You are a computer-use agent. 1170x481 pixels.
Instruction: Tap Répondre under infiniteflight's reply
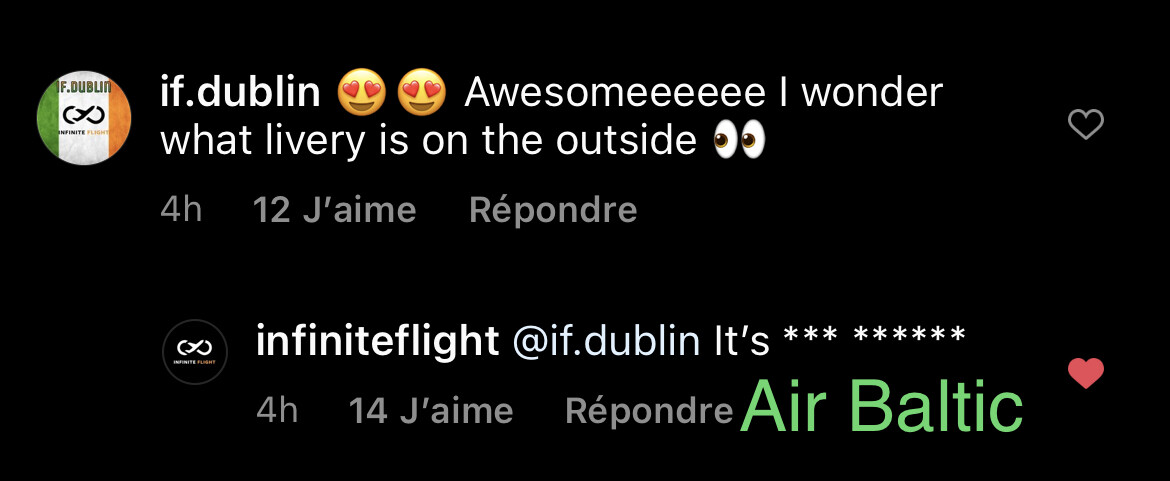tap(649, 411)
